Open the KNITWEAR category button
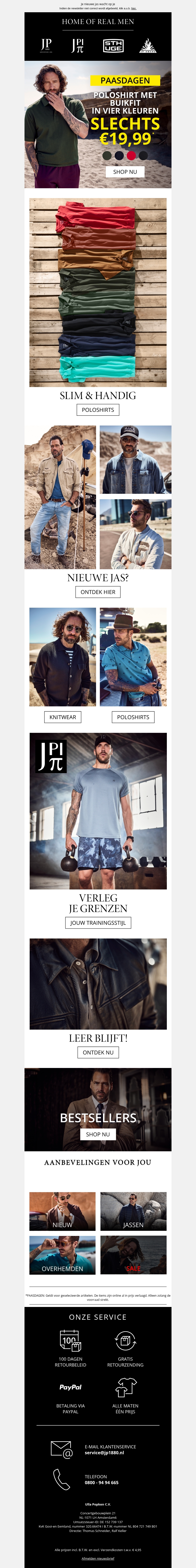The image size is (196, 1568). (x=63, y=717)
